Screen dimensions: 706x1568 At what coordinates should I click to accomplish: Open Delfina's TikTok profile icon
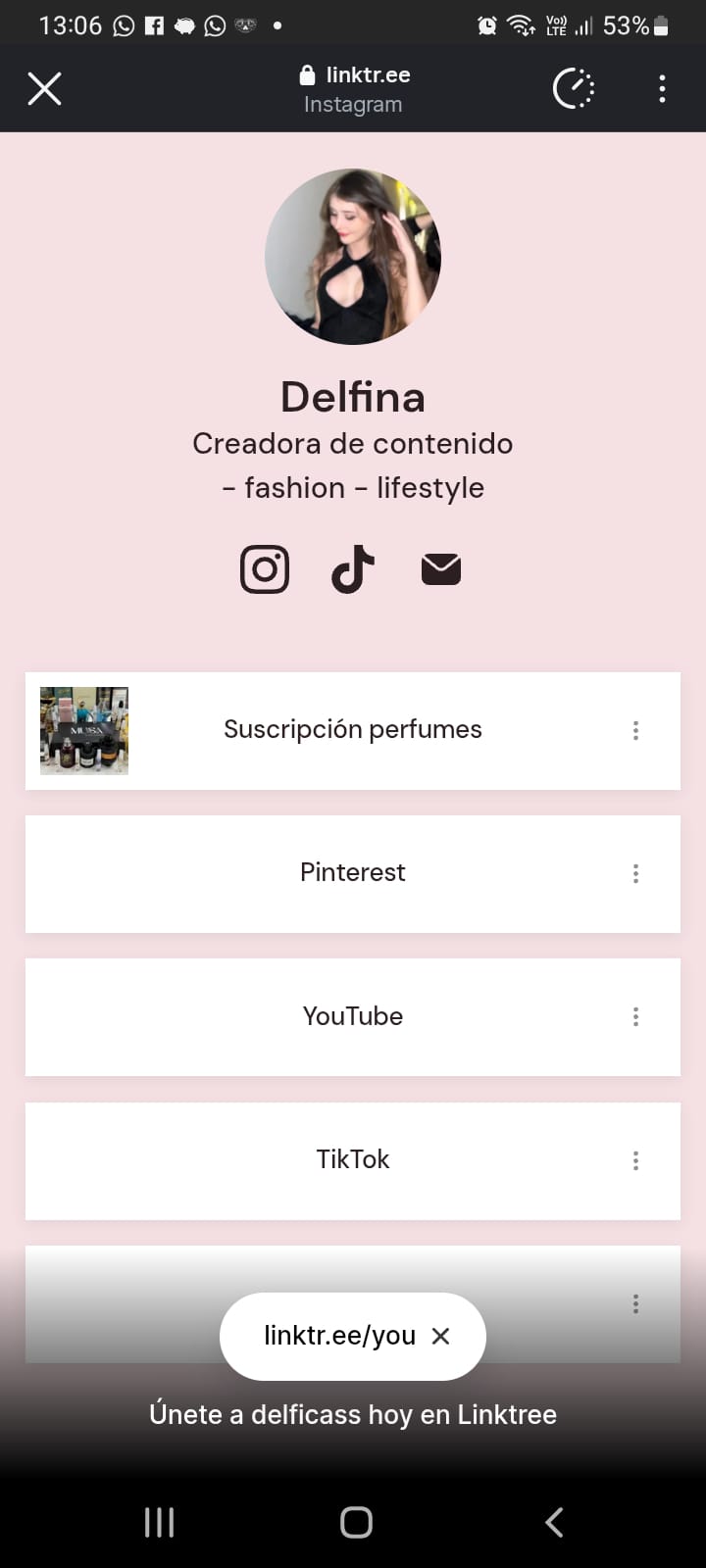click(352, 567)
